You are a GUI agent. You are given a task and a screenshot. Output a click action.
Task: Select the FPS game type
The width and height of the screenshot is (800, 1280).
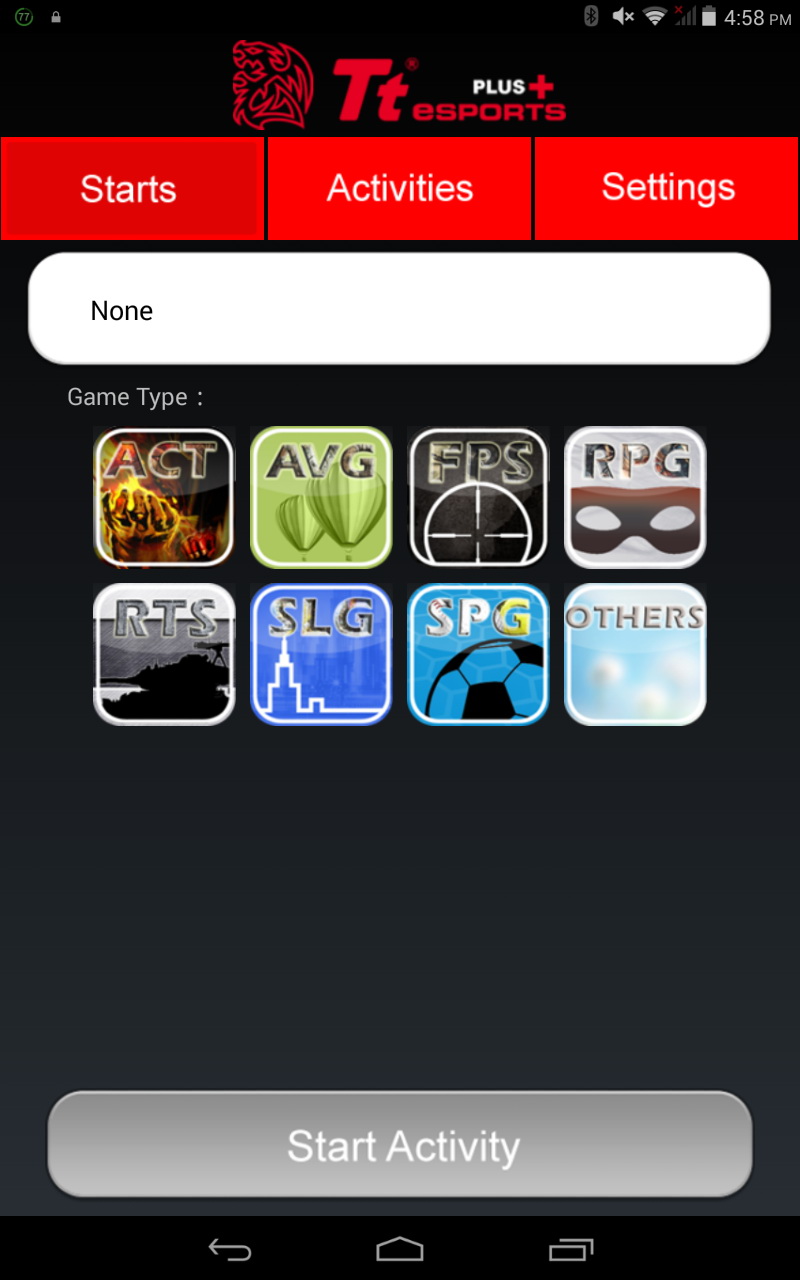tap(478, 497)
